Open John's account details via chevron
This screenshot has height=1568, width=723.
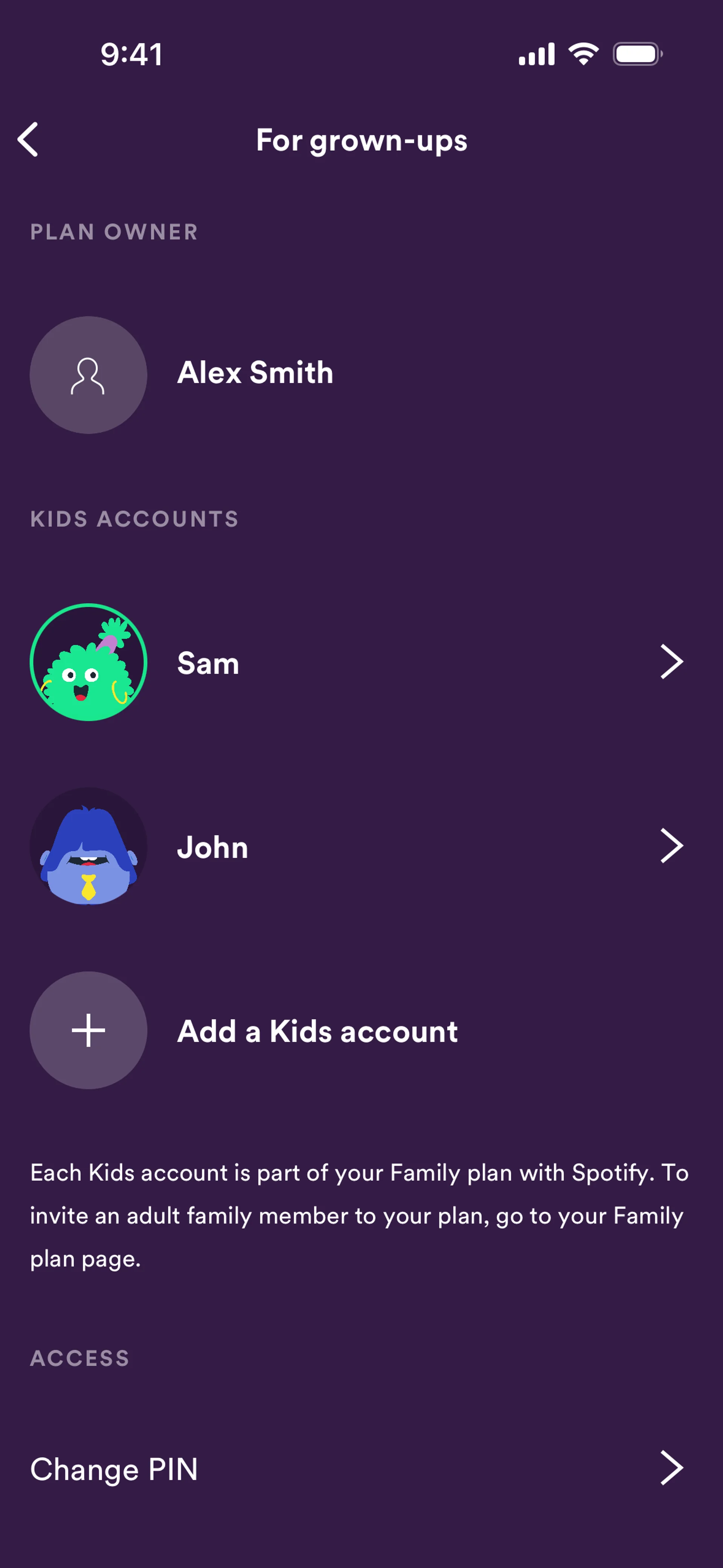click(x=671, y=846)
